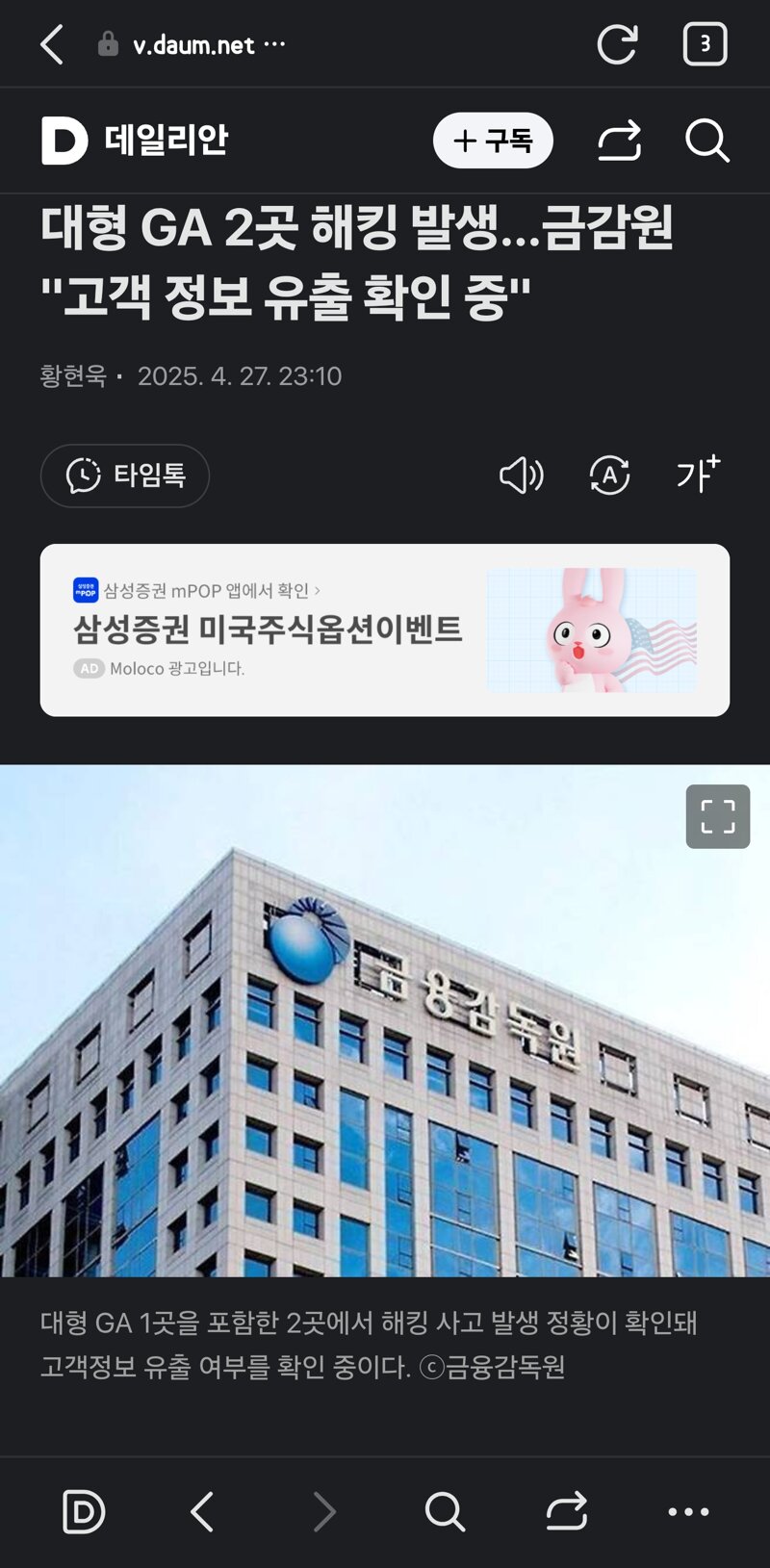770x1568 pixels.
Task: Navigate back using the bottom bar arrow
Action: pyautogui.click(x=202, y=1511)
